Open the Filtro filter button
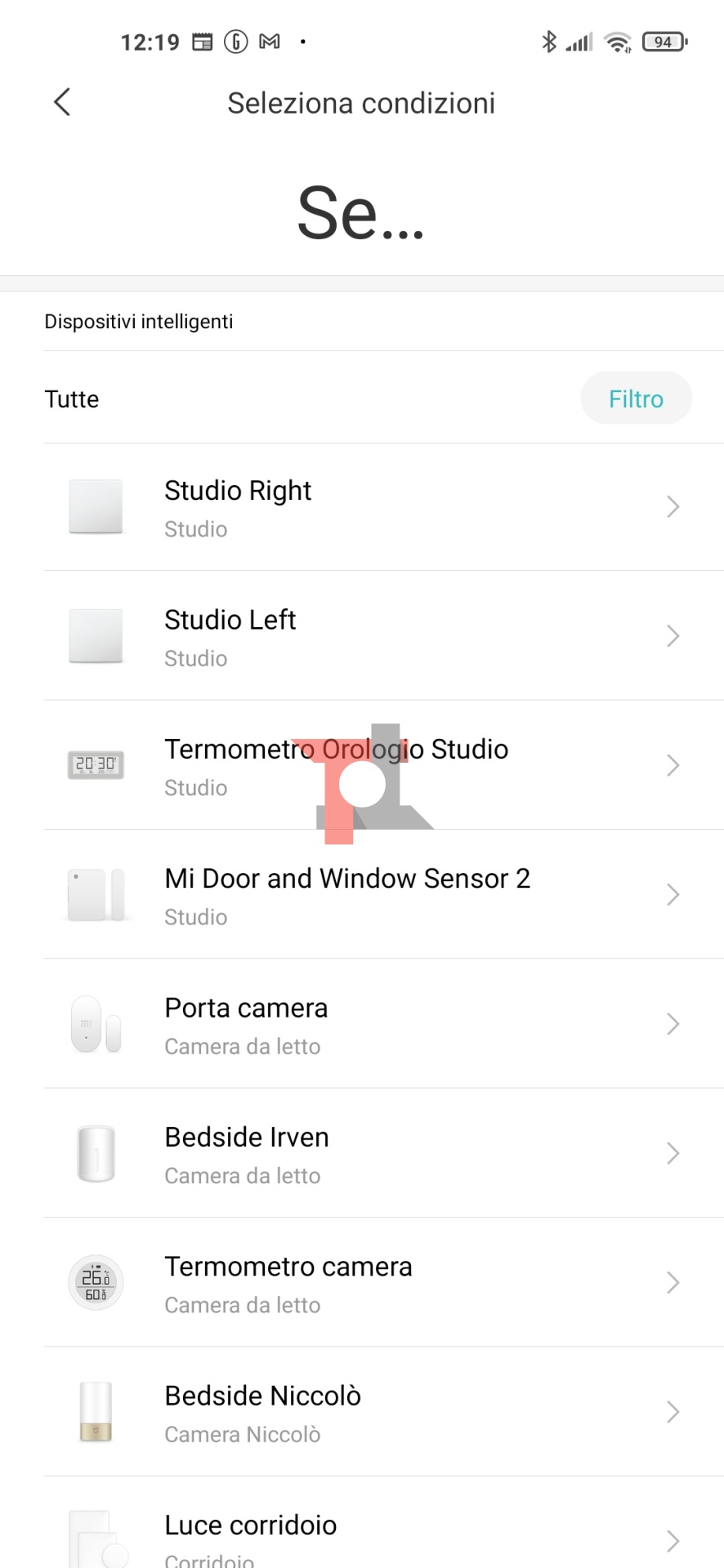Viewport: 724px width, 1568px height. (636, 399)
